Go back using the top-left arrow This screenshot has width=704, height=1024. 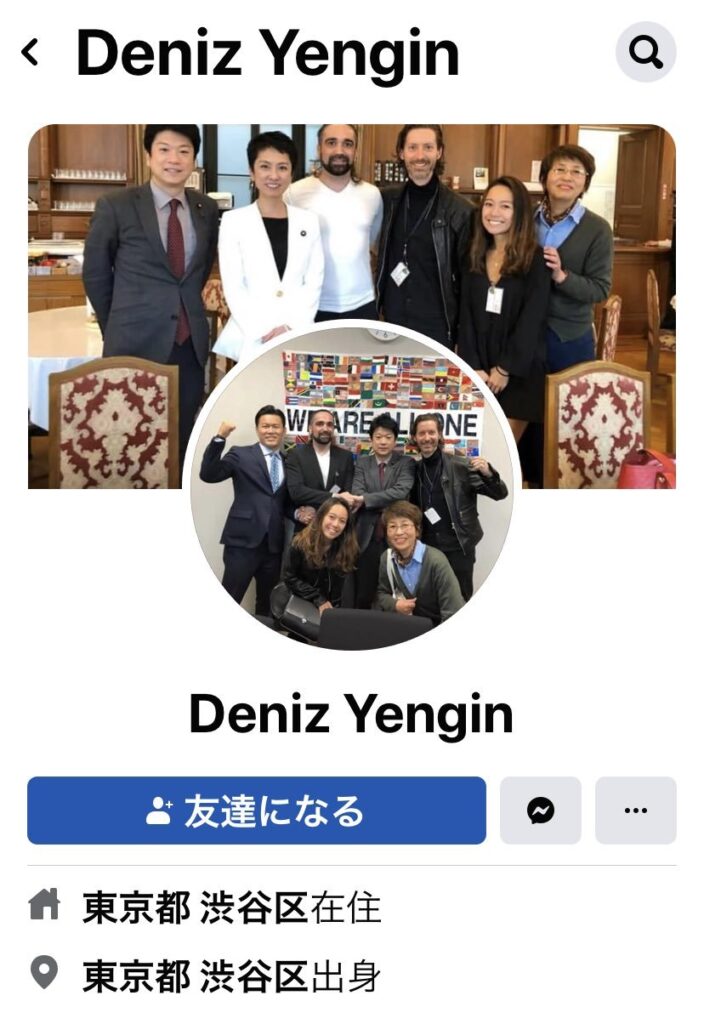(30, 52)
